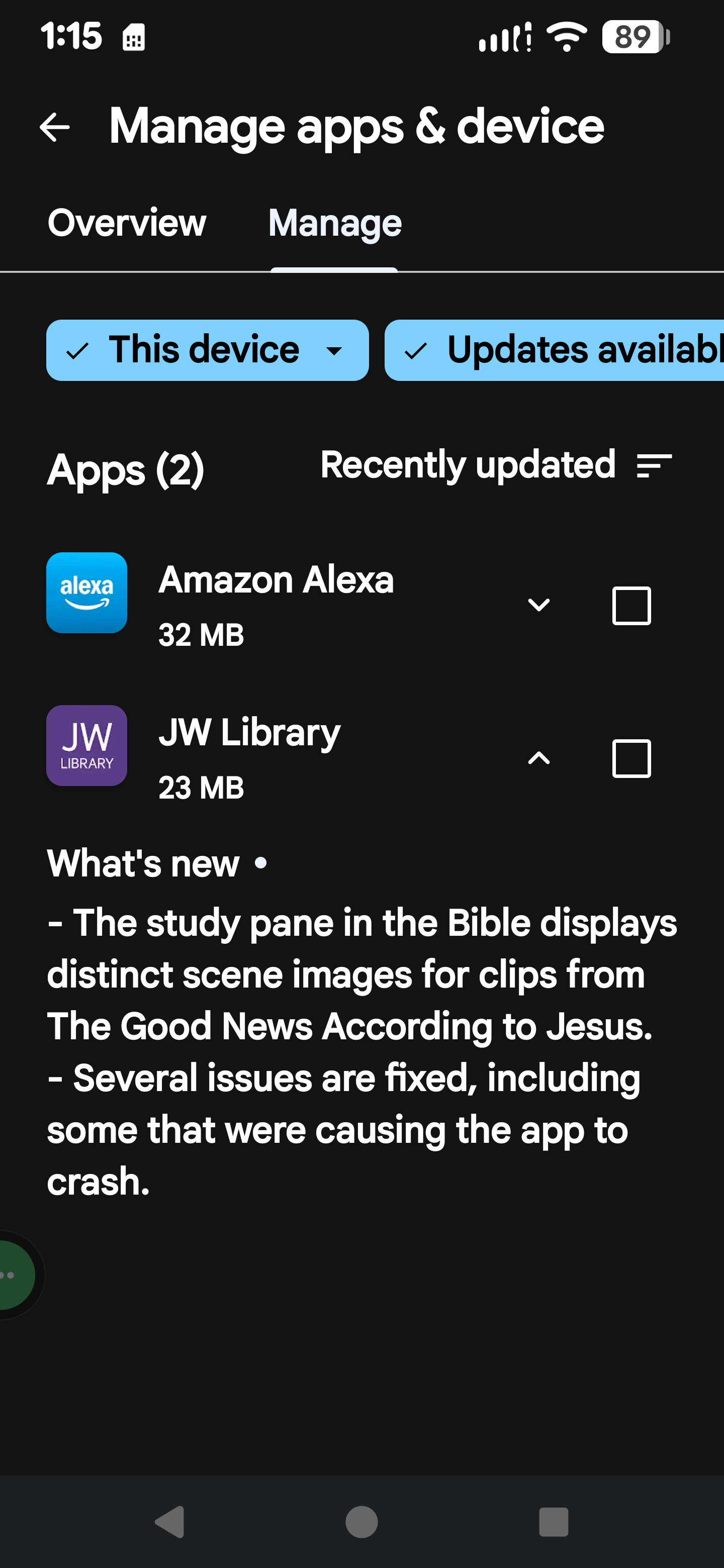Open recent apps from navigation bar
The image size is (724, 1568).
pos(553,1522)
